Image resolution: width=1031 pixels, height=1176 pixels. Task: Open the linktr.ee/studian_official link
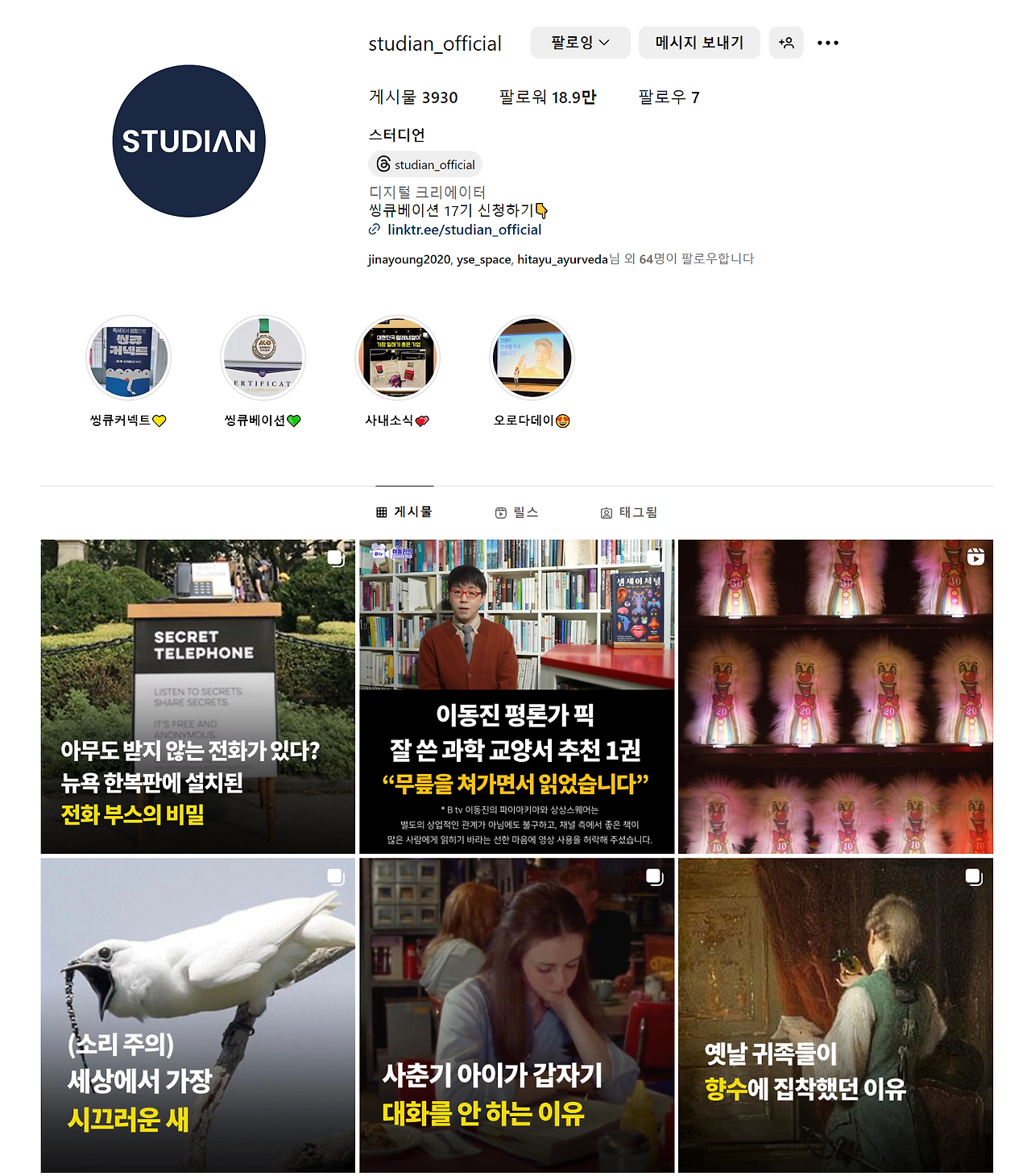(464, 230)
